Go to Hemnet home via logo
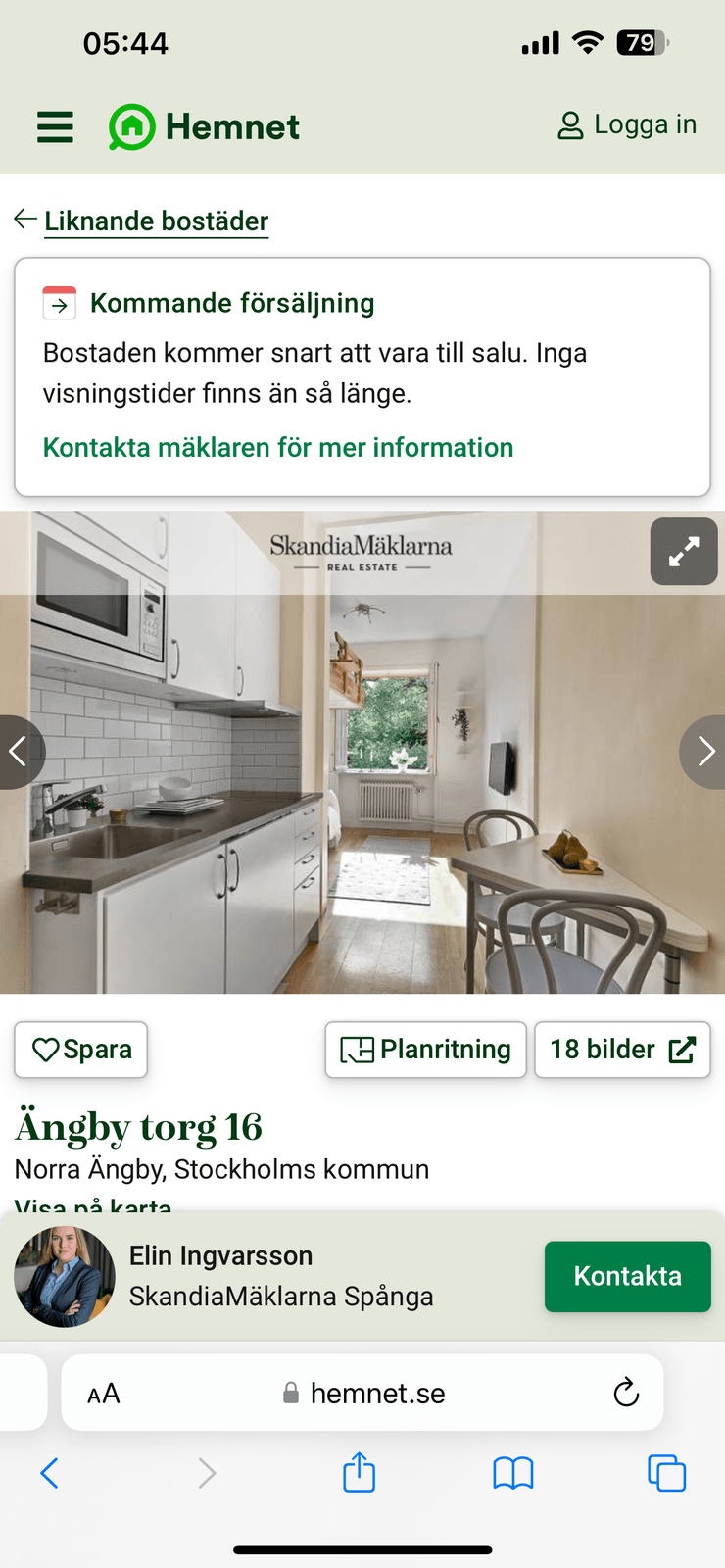The width and height of the screenshot is (725, 1568). pos(204,127)
